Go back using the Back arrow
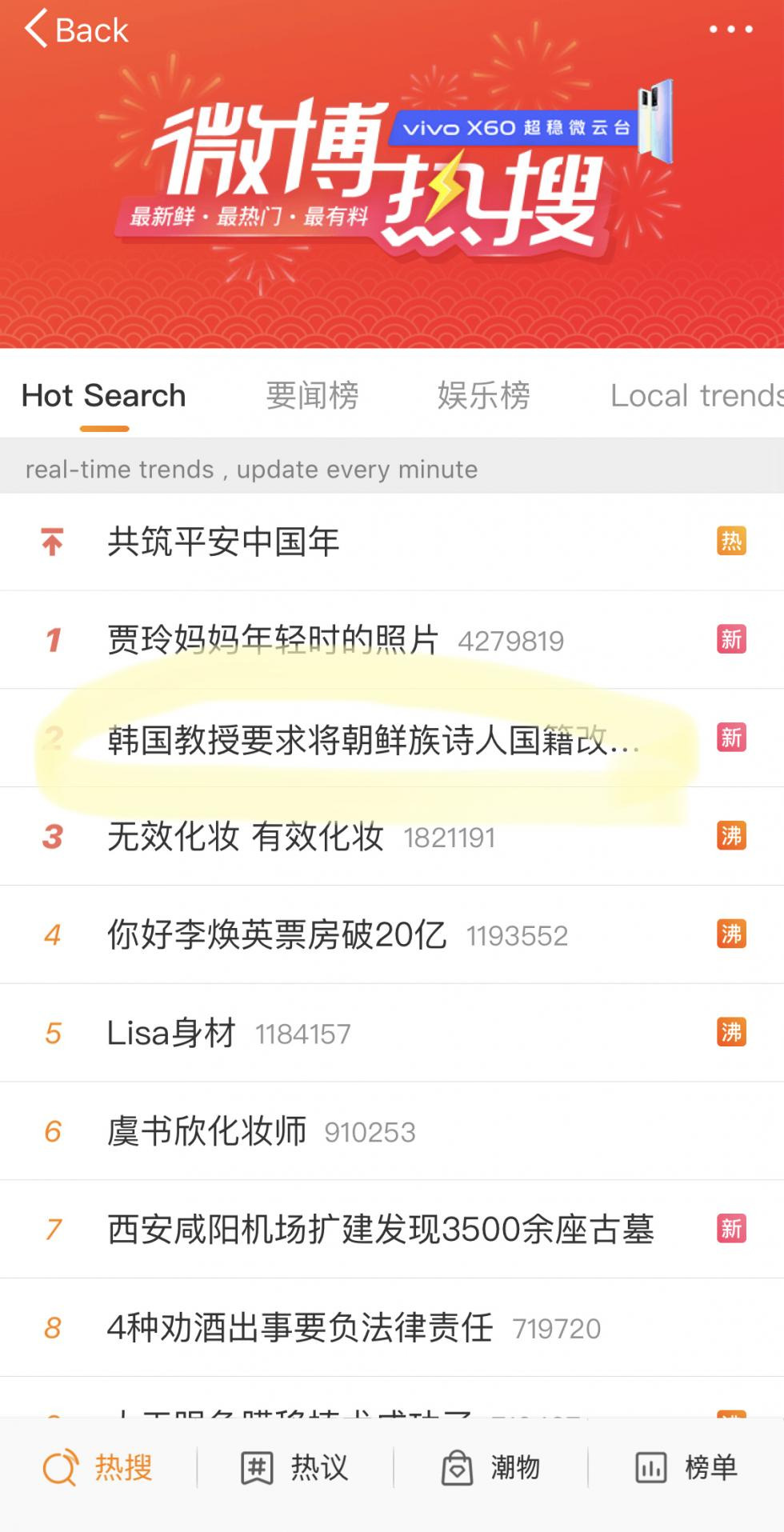Viewport: 784px width, 1532px height. 76,30
